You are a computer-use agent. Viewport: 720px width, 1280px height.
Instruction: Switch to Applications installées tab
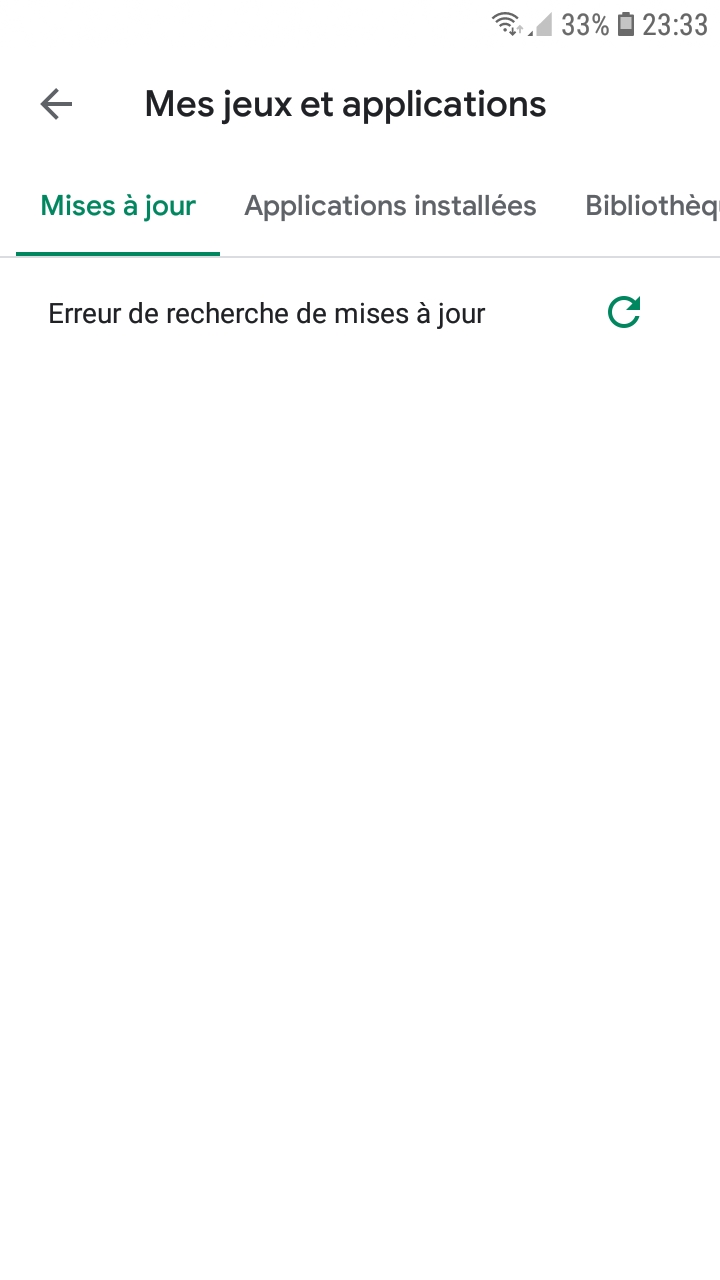390,206
